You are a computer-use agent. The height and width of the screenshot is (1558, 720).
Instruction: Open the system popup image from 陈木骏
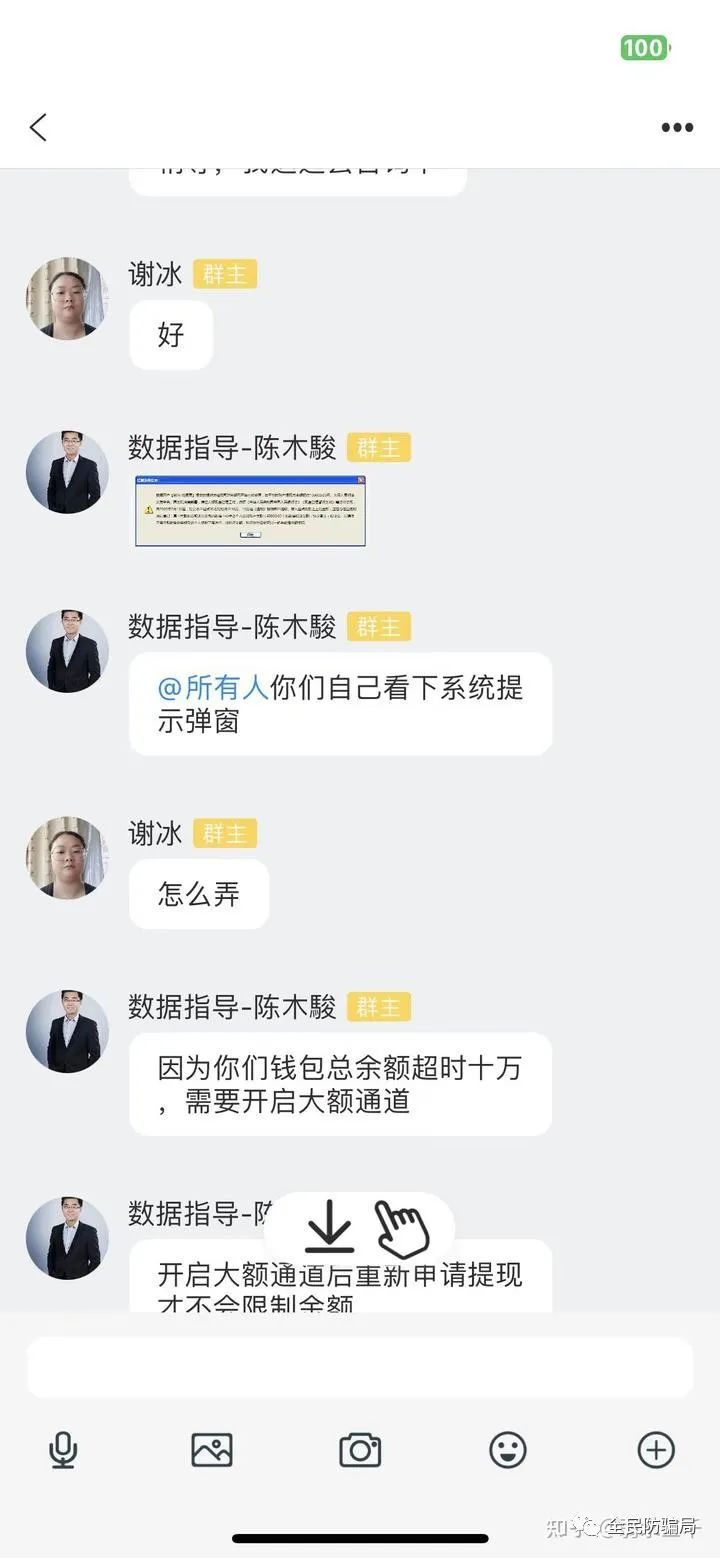250,510
